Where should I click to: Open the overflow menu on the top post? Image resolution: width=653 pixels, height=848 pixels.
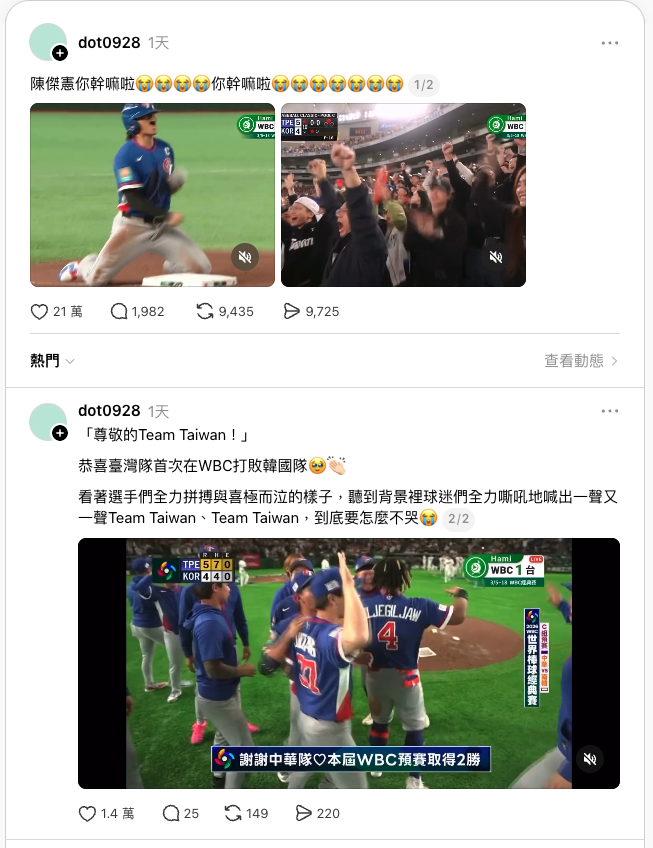tap(610, 43)
